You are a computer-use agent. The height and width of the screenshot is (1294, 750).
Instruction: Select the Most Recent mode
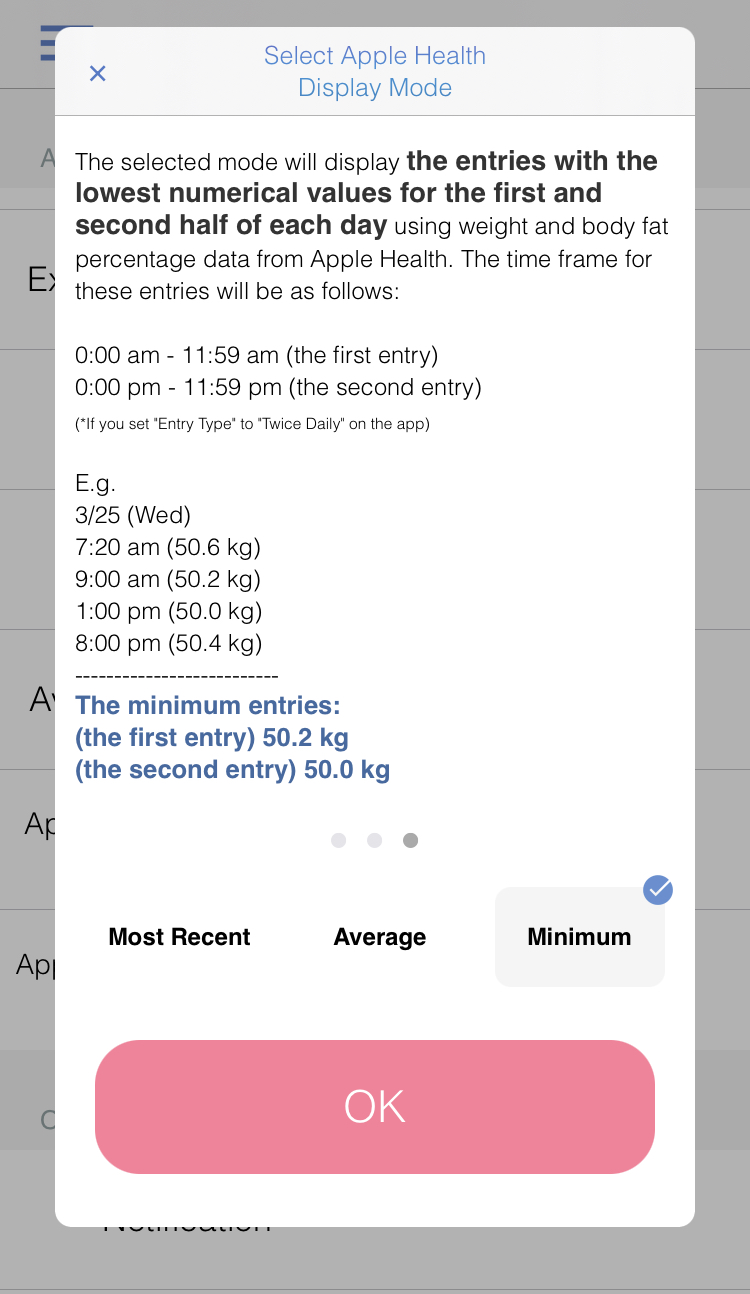[x=180, y=937]
